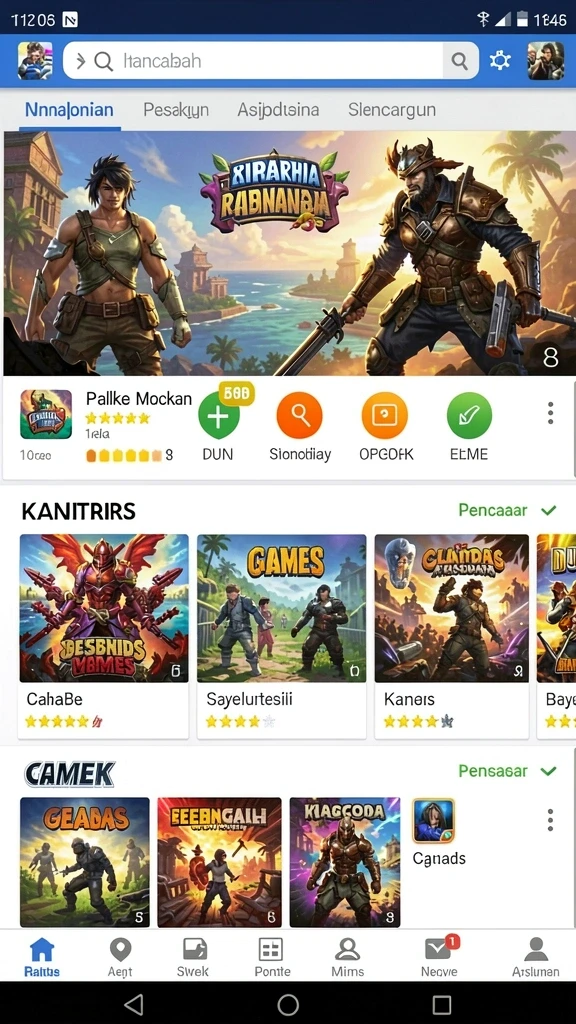Viewport: 576px width, 1024px height.
Task: Open the profile avatar at top right
Action: [x=545, y=61]
